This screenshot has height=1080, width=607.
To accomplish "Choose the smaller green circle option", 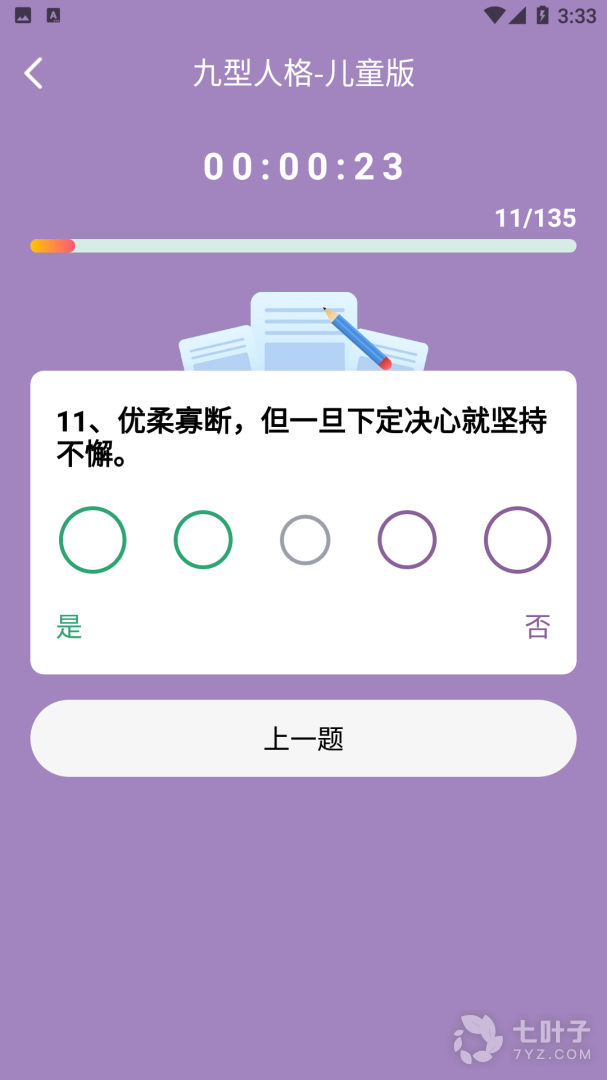I will (203, 540).
